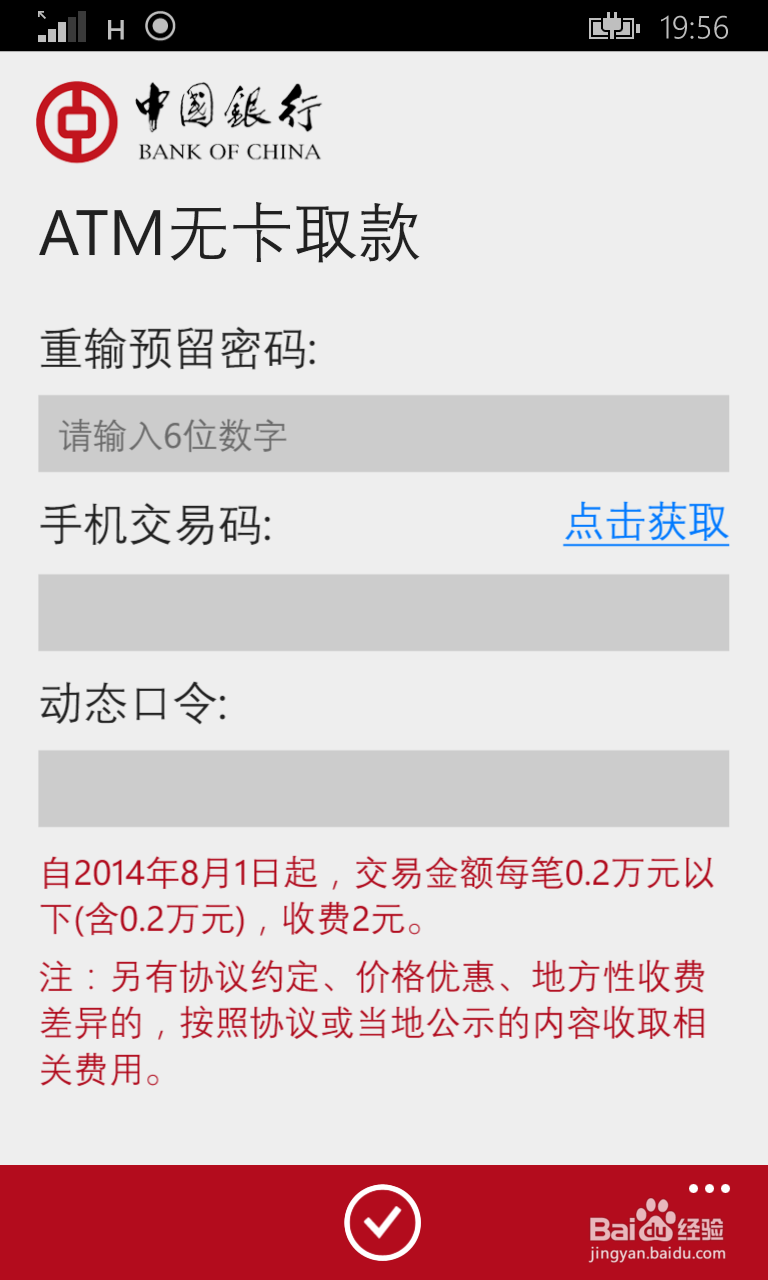Viewport: 768px width, 1280px height.
Task: Tap the location circle icon in status bar
Action: (x=160, y=27)
